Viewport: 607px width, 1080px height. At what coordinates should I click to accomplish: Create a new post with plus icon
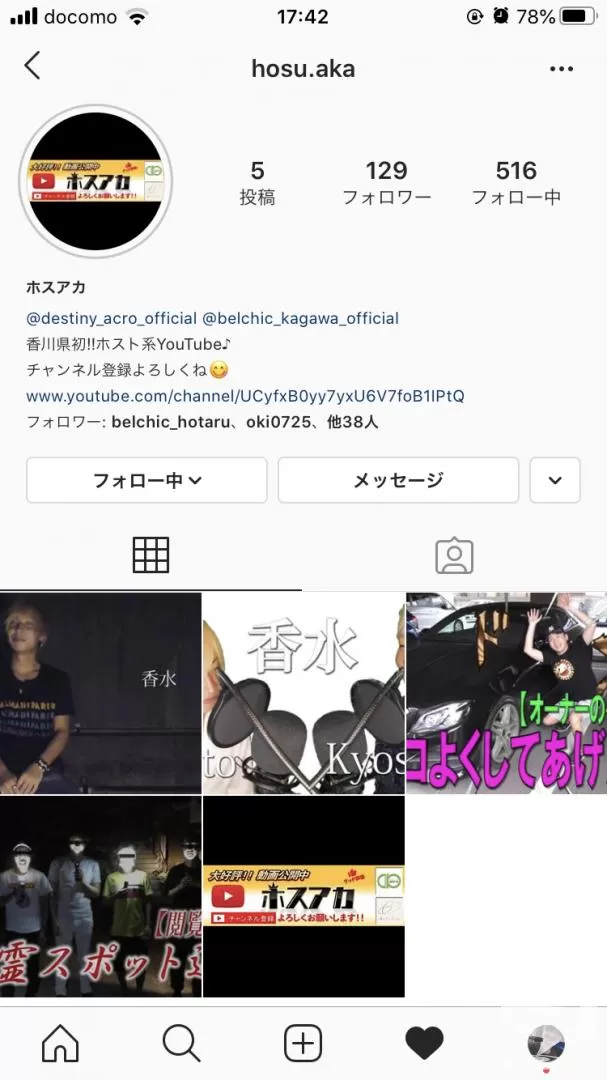click(x=303, y=1043)
